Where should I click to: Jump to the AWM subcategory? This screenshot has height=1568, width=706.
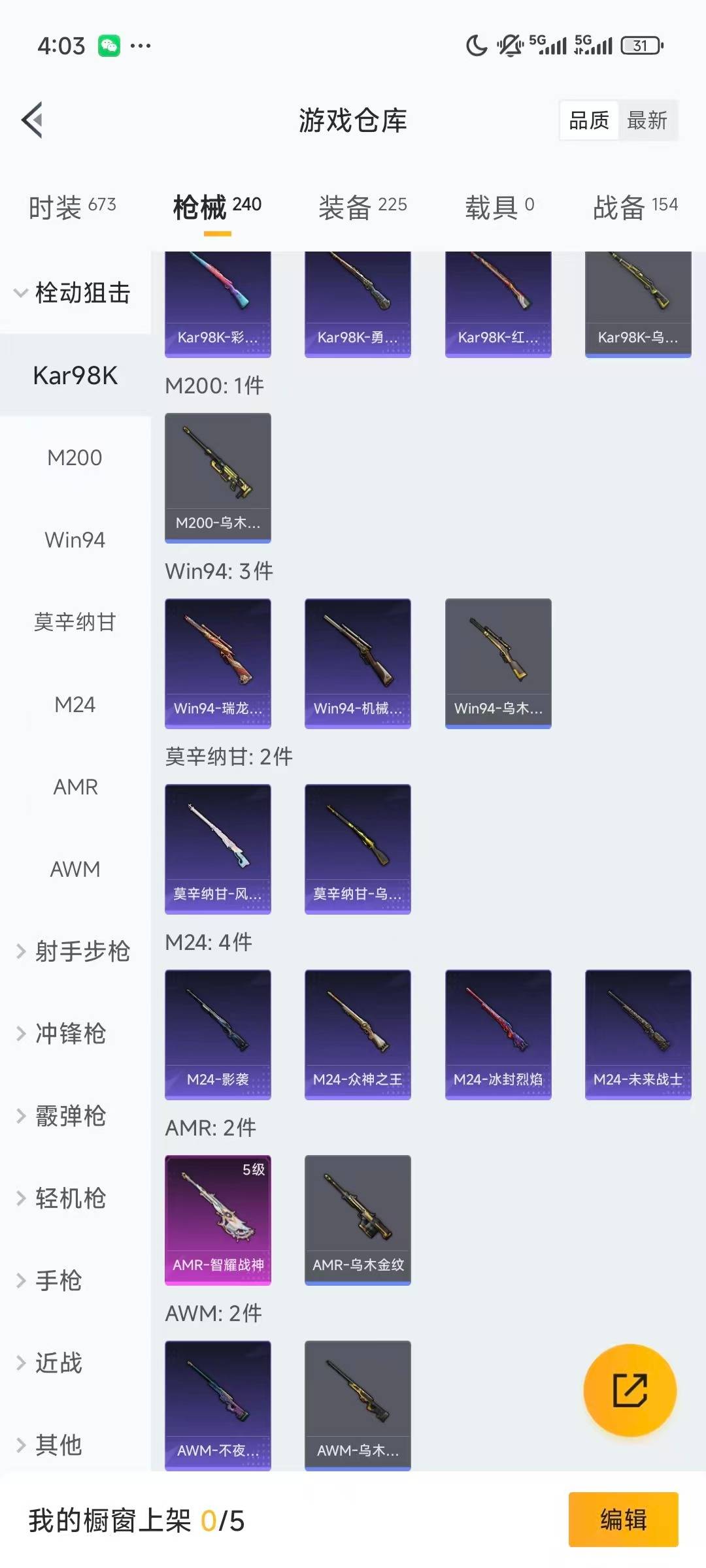(x=75, y=870)
